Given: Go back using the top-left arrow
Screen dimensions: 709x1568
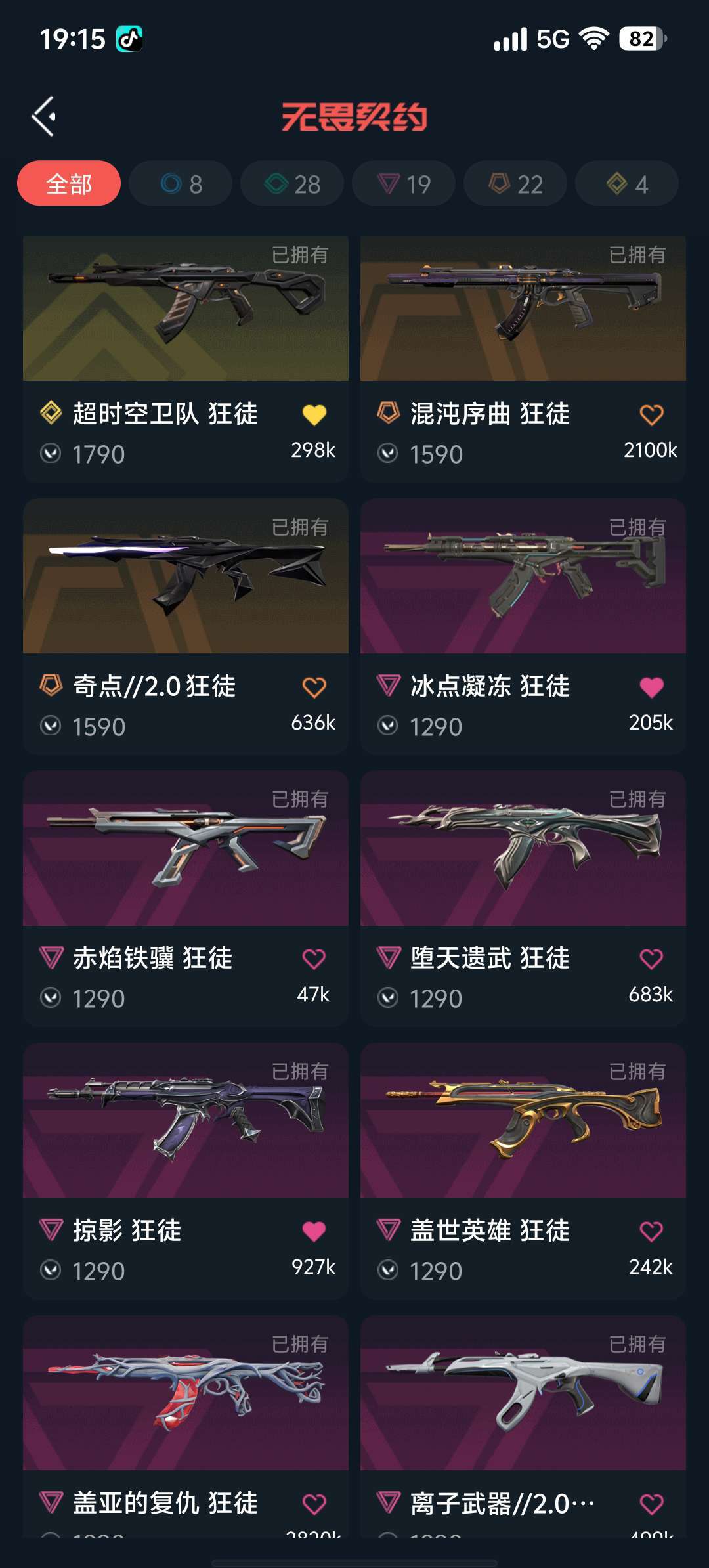Looking at the screenshot, I should 45,117.
